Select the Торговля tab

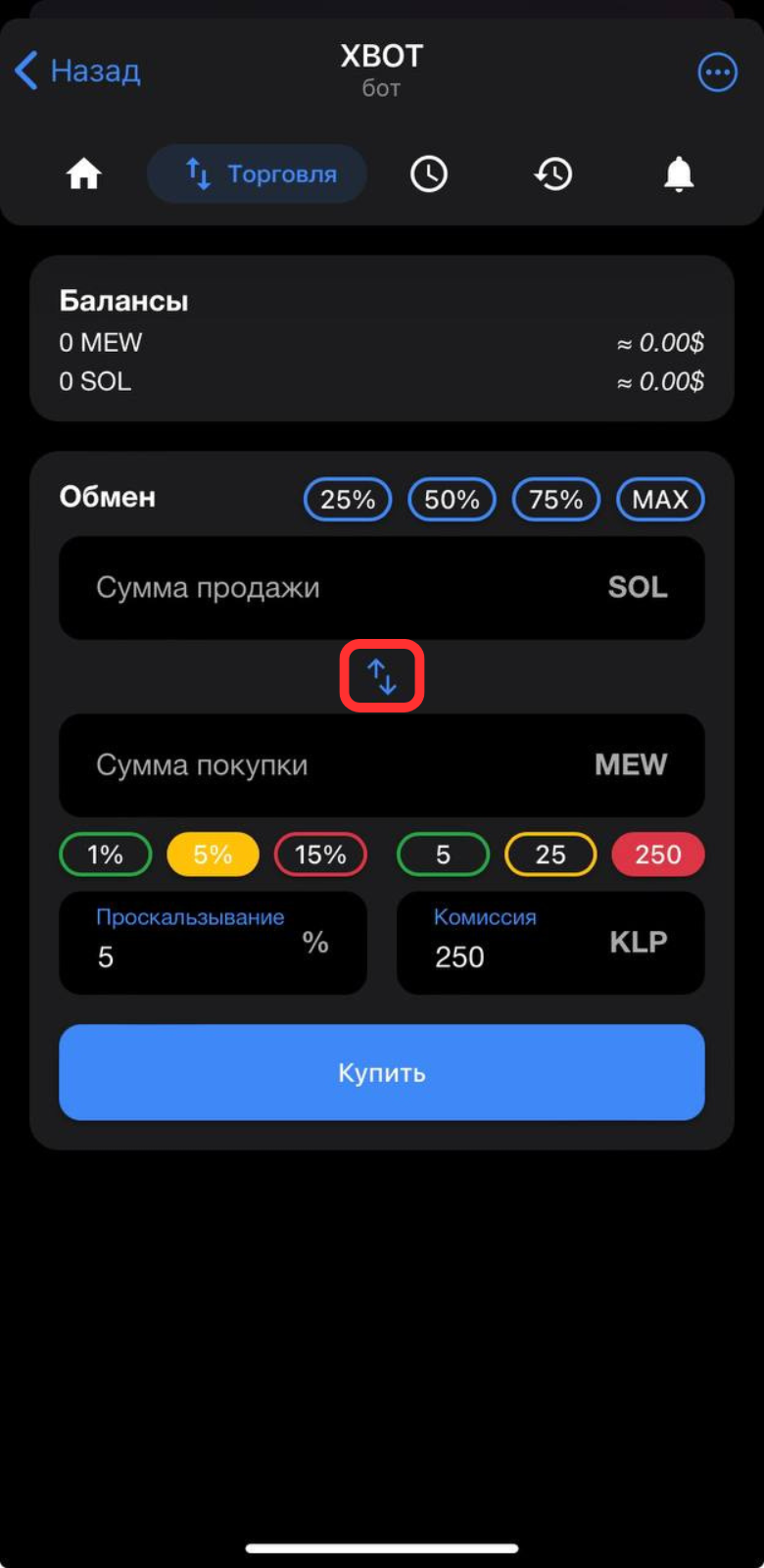pyautogui.click(x=258, y=174)
